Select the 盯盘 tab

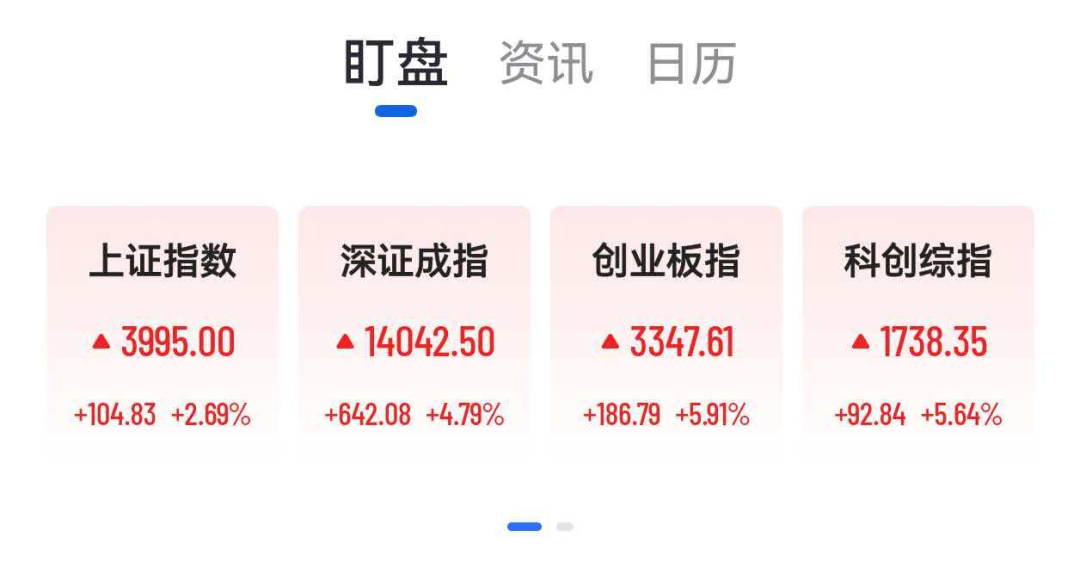pos(396,64)
